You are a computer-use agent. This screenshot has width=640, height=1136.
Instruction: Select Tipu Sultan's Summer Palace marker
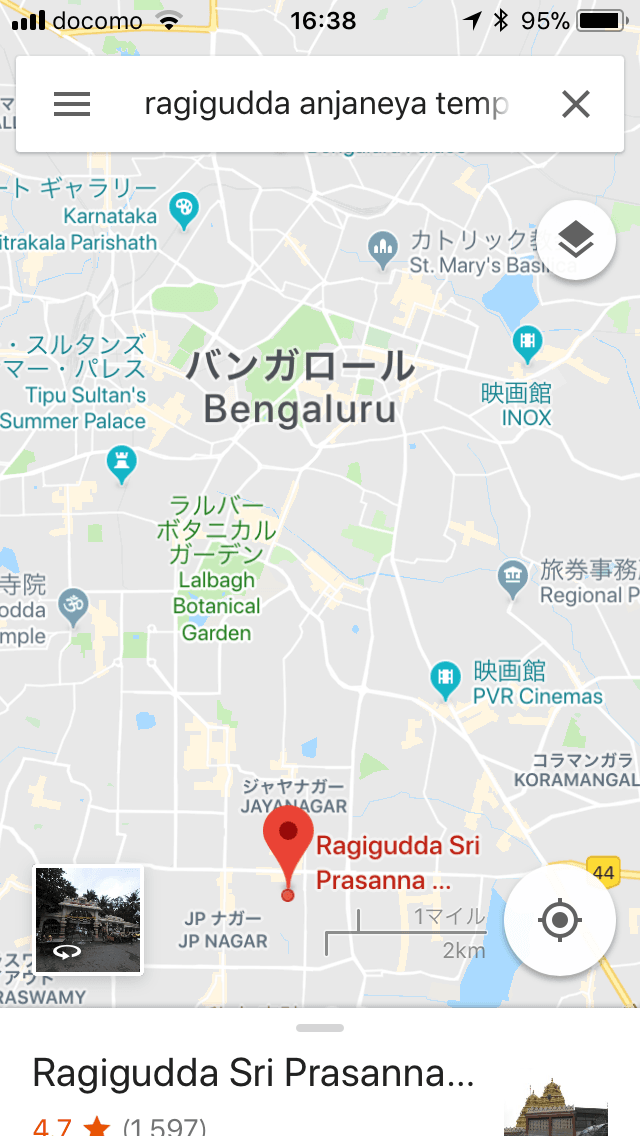121,463
